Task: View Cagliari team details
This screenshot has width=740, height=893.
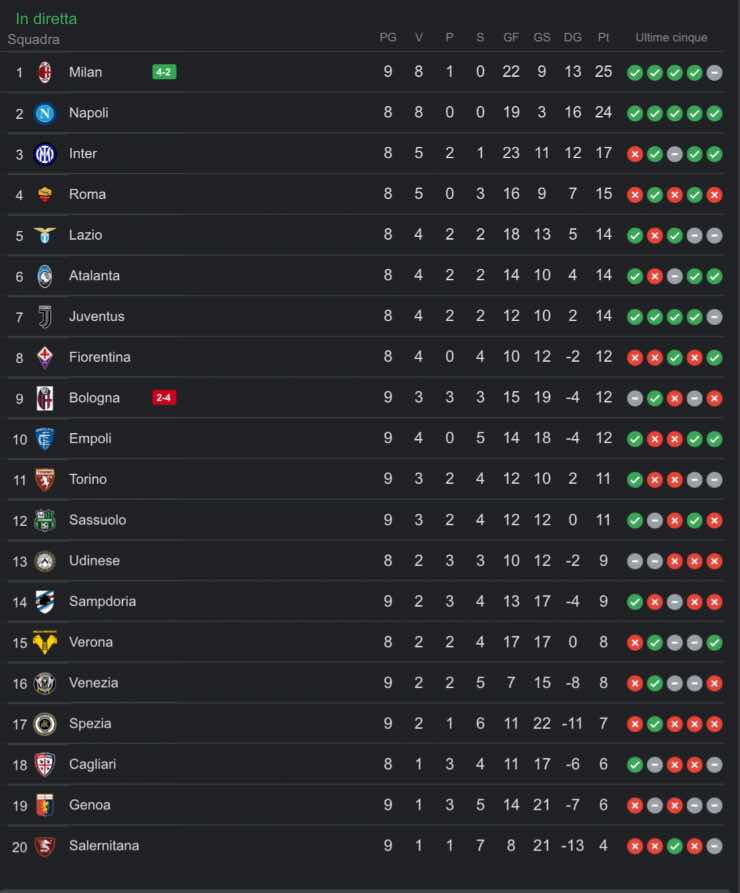Action: point(92,764)
